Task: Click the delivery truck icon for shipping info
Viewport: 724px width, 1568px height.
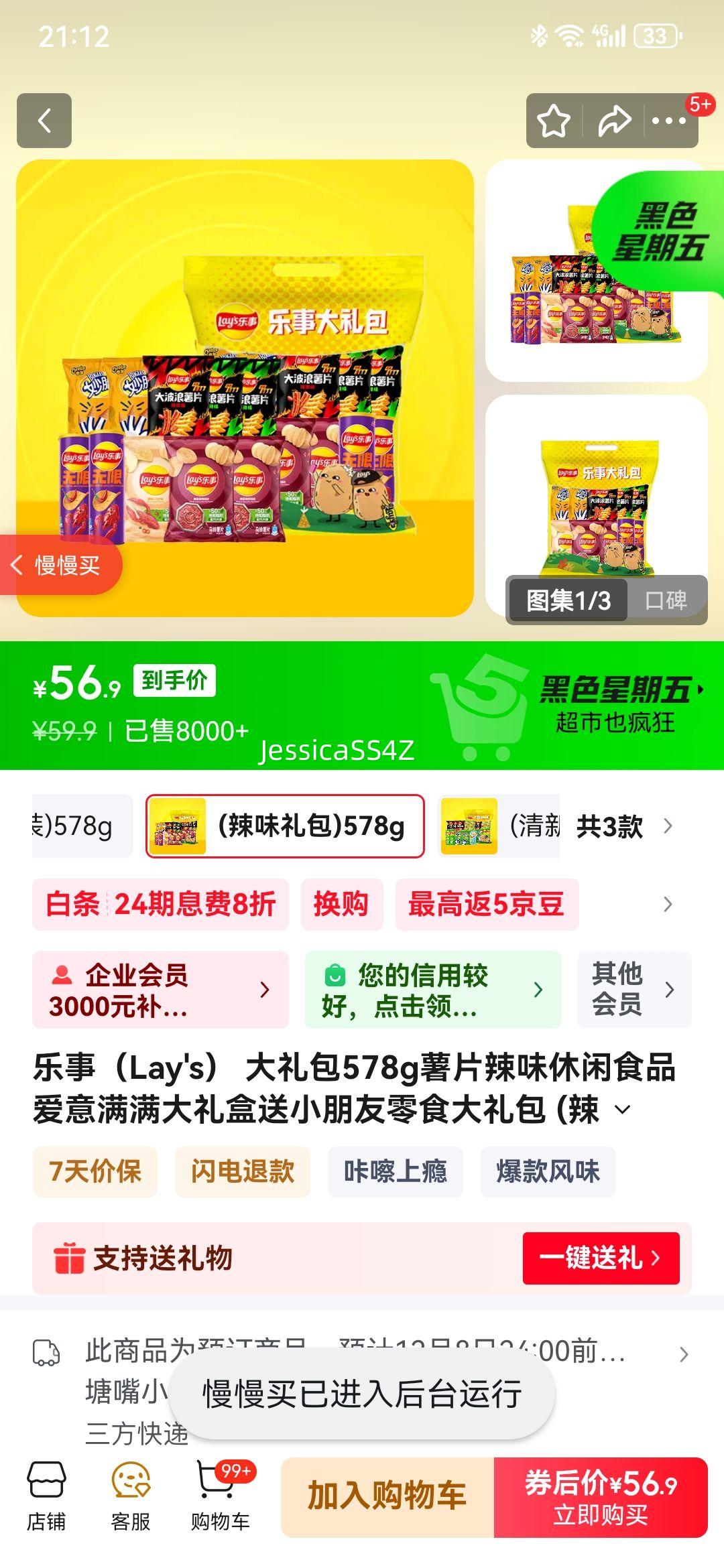Action: [44, 1355]
